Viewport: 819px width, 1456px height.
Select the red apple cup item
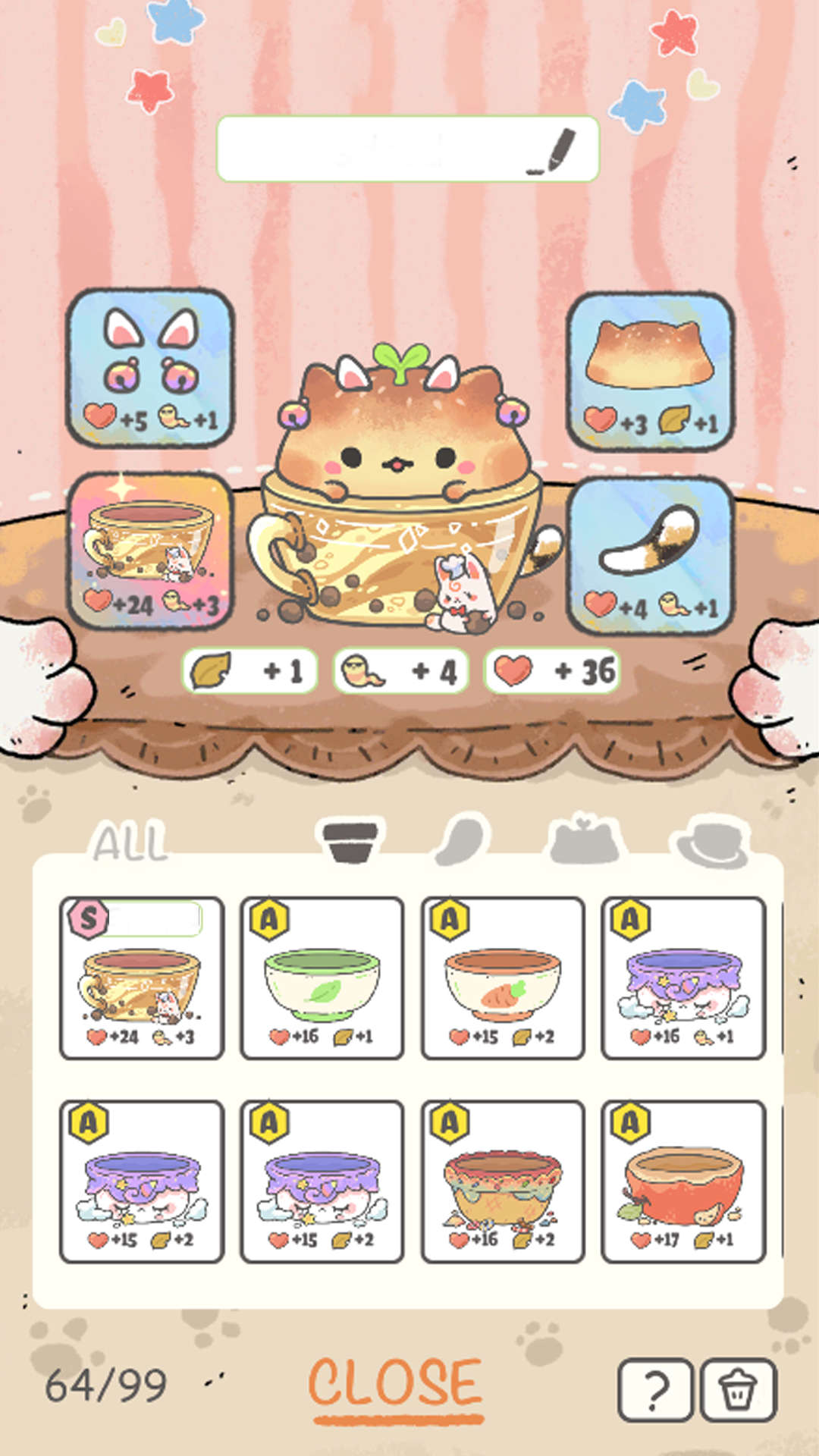(x=683, y=1181)
